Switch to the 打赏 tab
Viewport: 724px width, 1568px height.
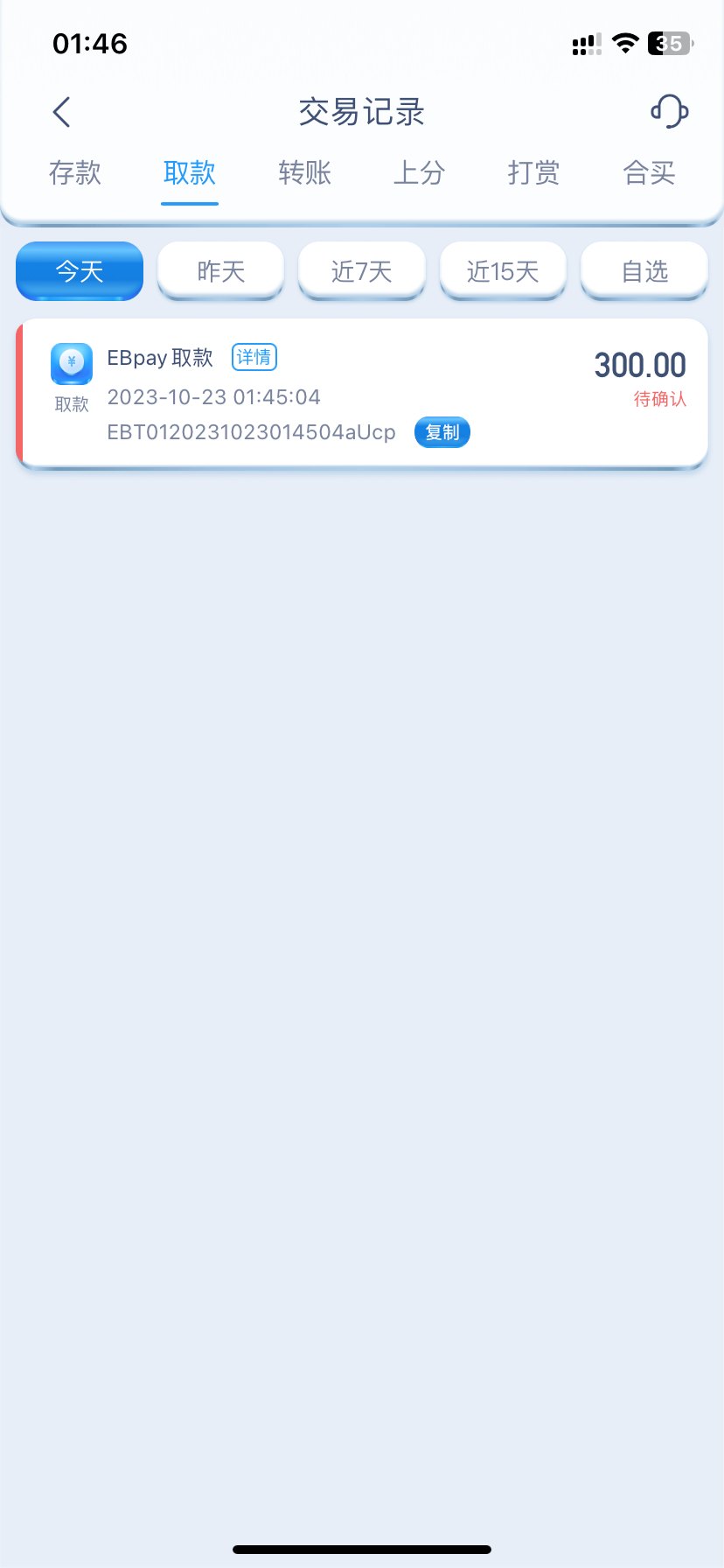pos(533,172)
